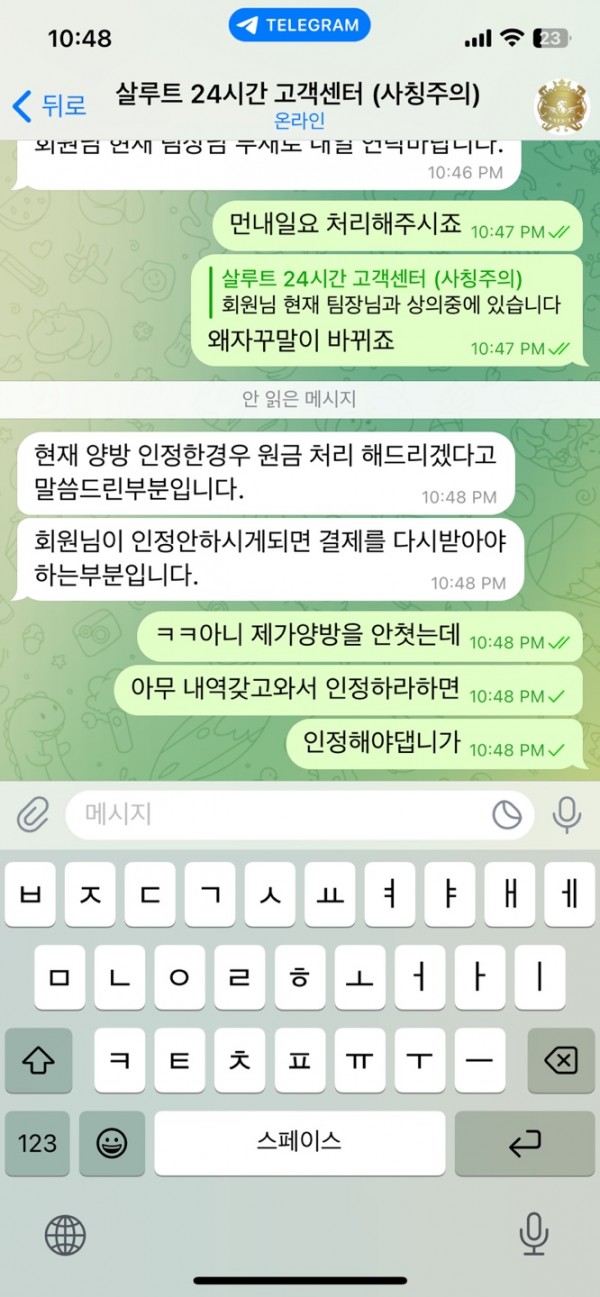This screenshot has height=1297, width=600.
Task: Delete a character with backspace key
Action: (x=562, y=1061)
